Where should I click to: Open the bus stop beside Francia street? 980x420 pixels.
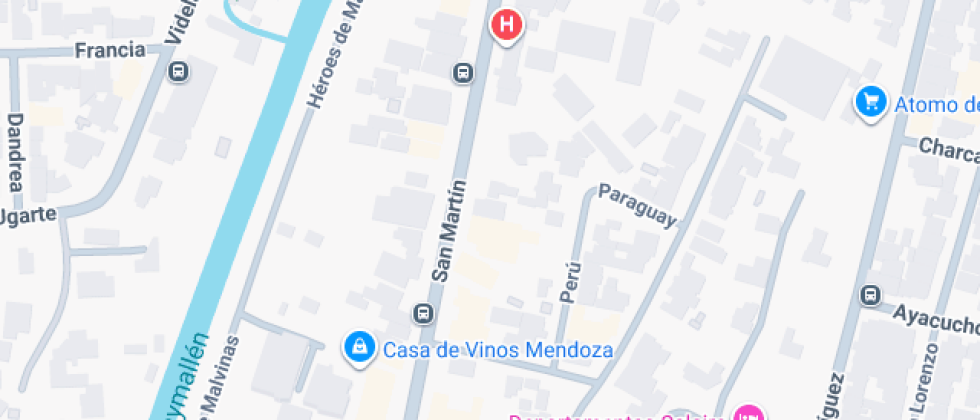pos(179,71)
